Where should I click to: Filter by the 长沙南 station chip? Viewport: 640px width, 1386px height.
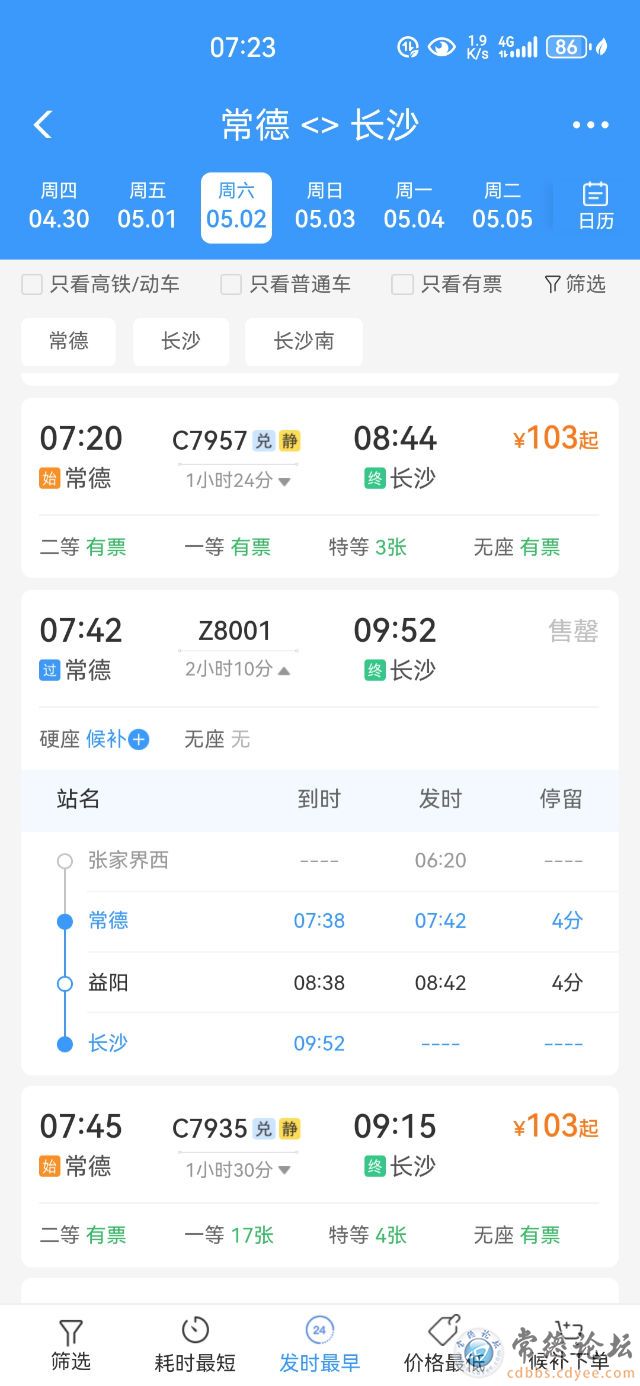pos(303,341)
